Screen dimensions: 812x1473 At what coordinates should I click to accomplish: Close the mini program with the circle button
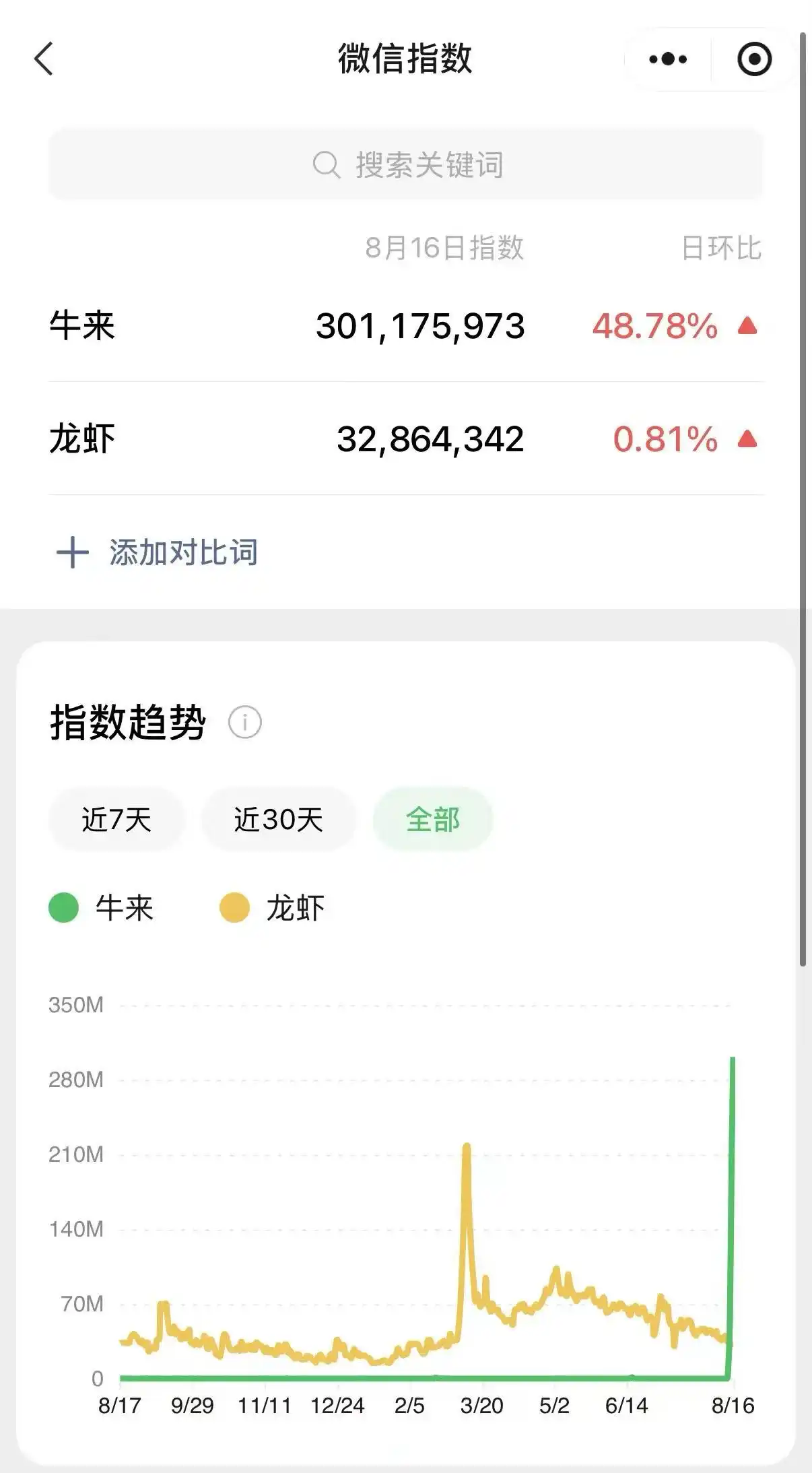[754, 59]
